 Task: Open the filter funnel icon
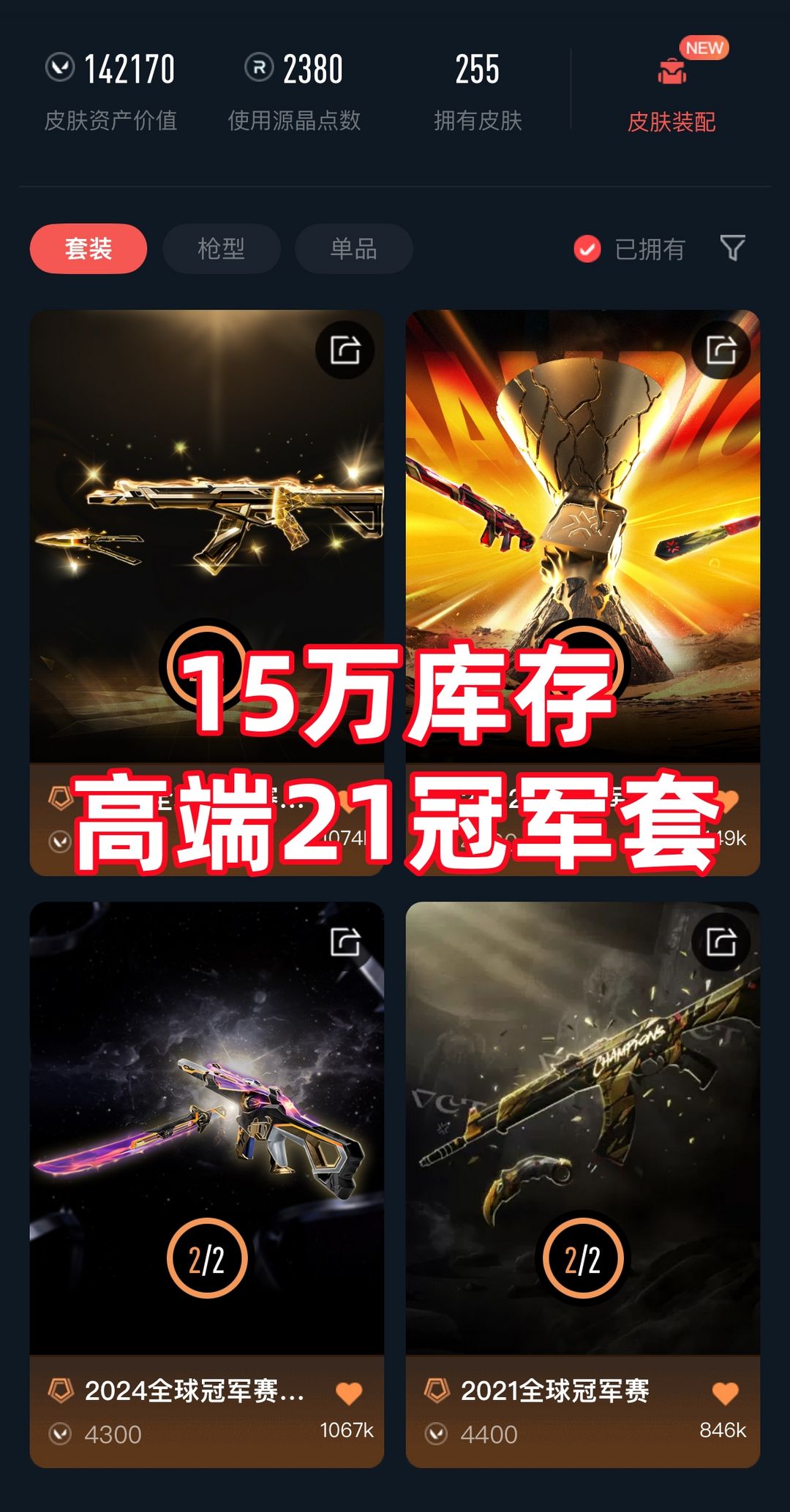click(734, 249)
